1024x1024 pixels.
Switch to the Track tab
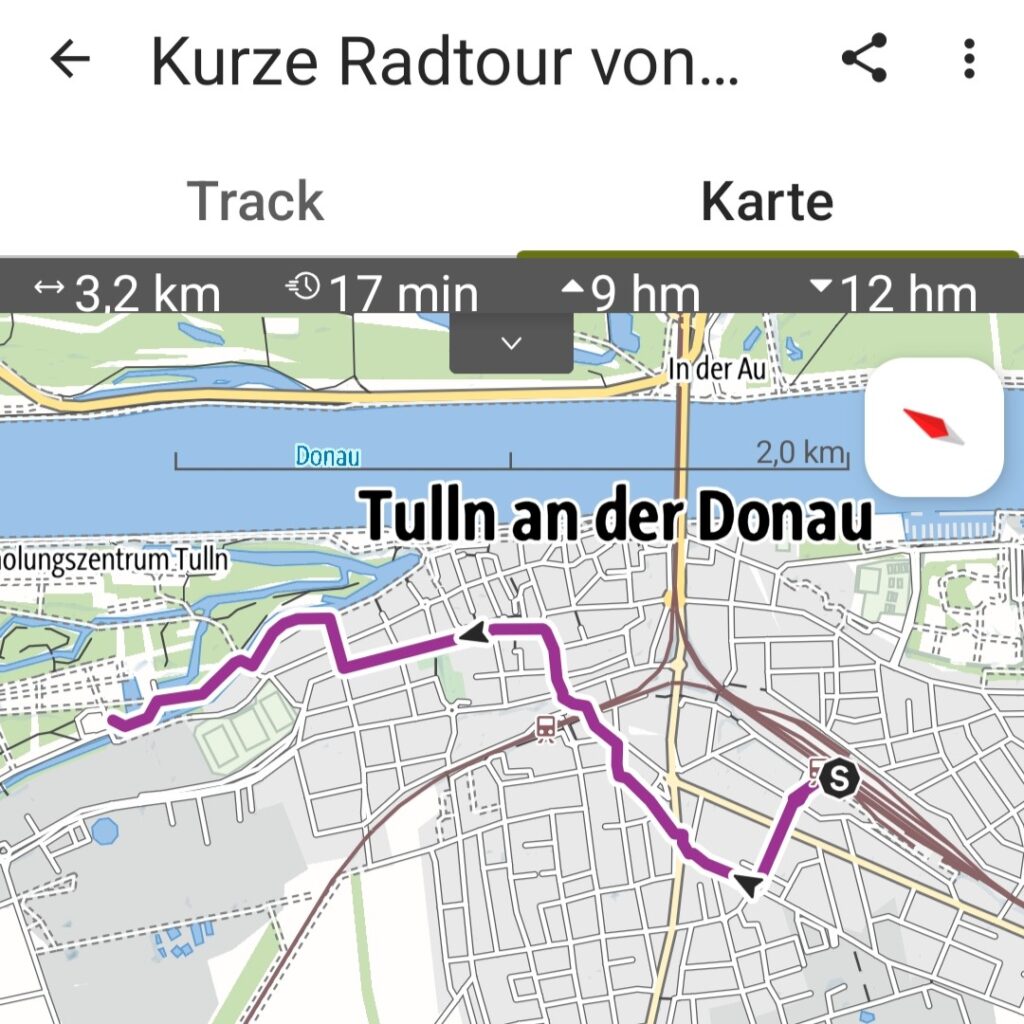256,200
